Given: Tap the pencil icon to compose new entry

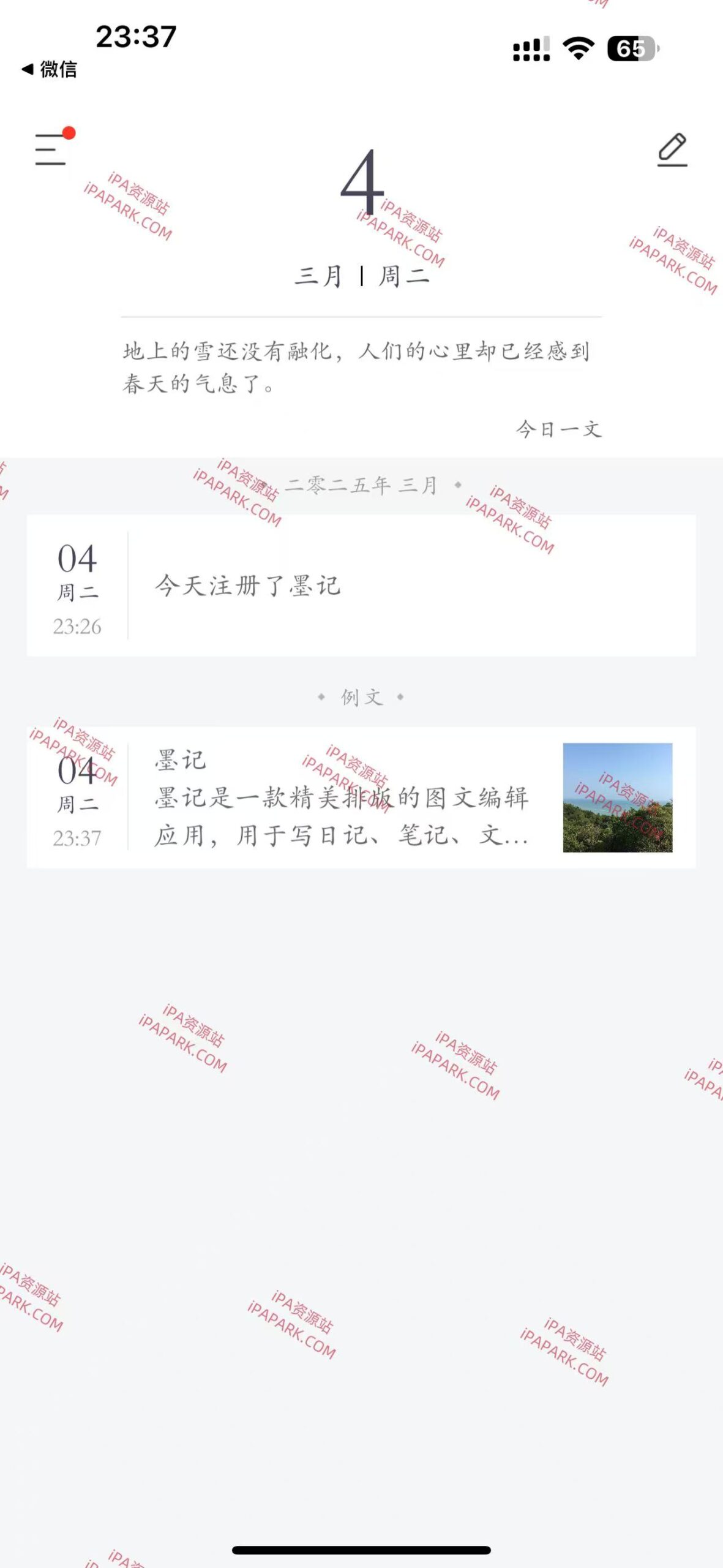Looking at the screenshot, I should (672, 150).
